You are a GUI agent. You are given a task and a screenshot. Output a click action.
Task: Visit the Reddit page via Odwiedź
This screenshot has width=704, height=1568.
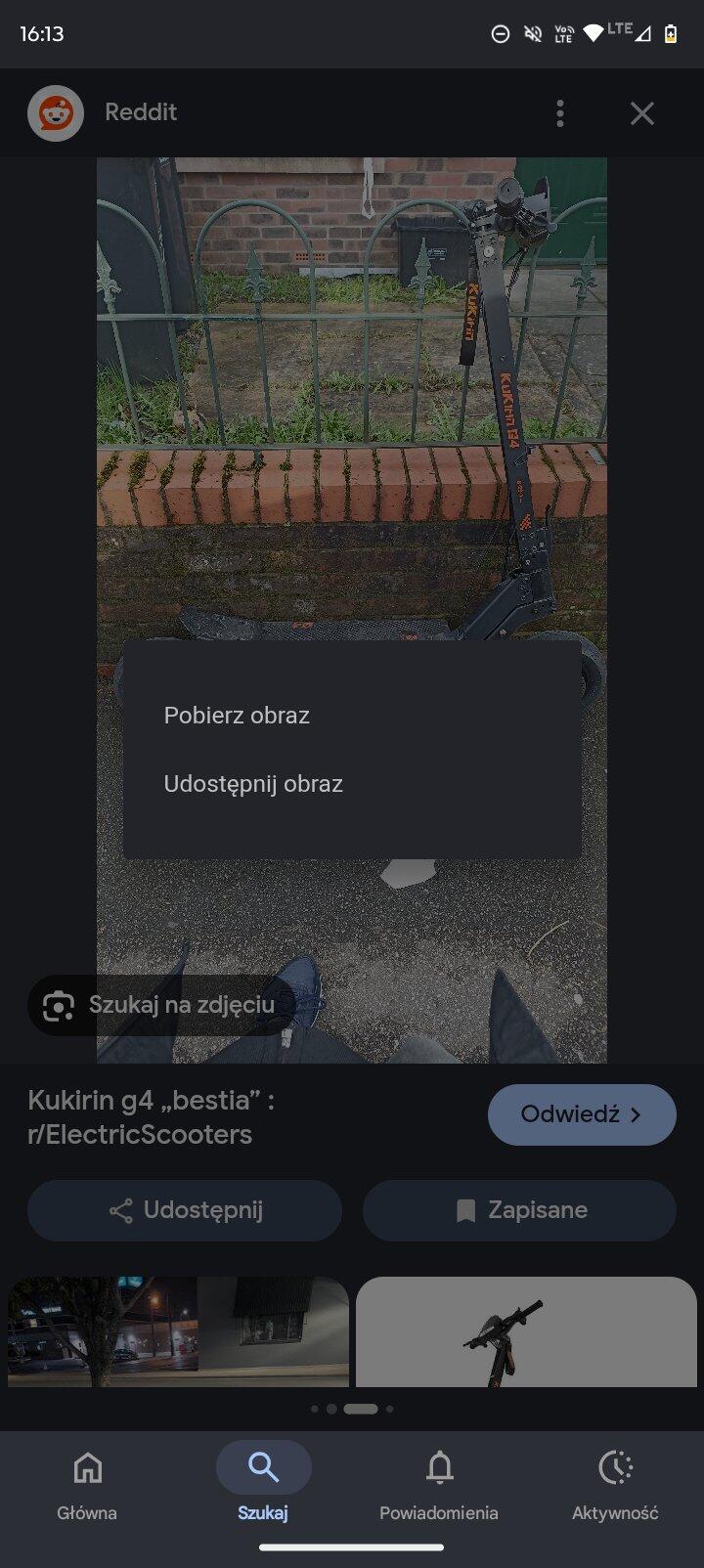(582, 1114)
